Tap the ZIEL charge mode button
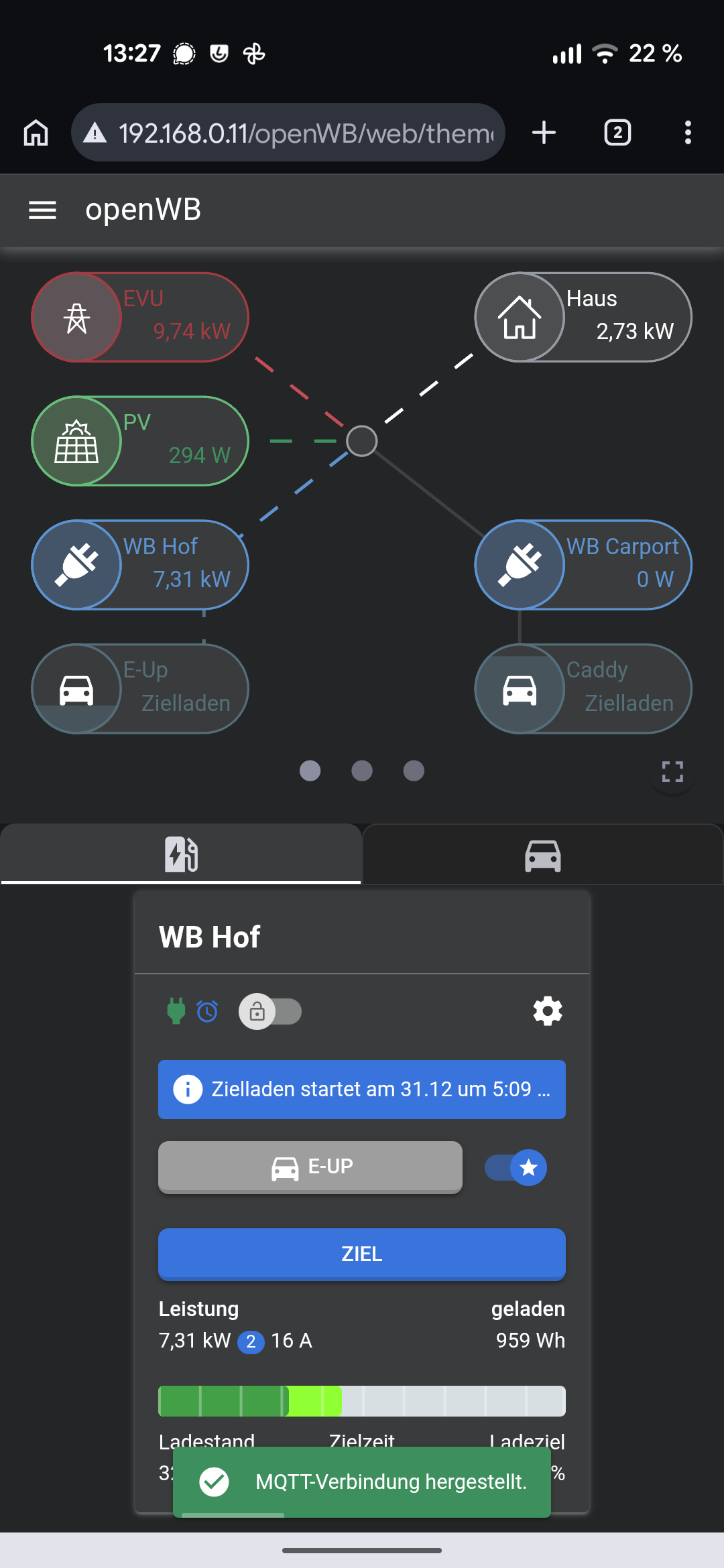This screenshot has height=1568, width=724. click(x=362, y=1254)
